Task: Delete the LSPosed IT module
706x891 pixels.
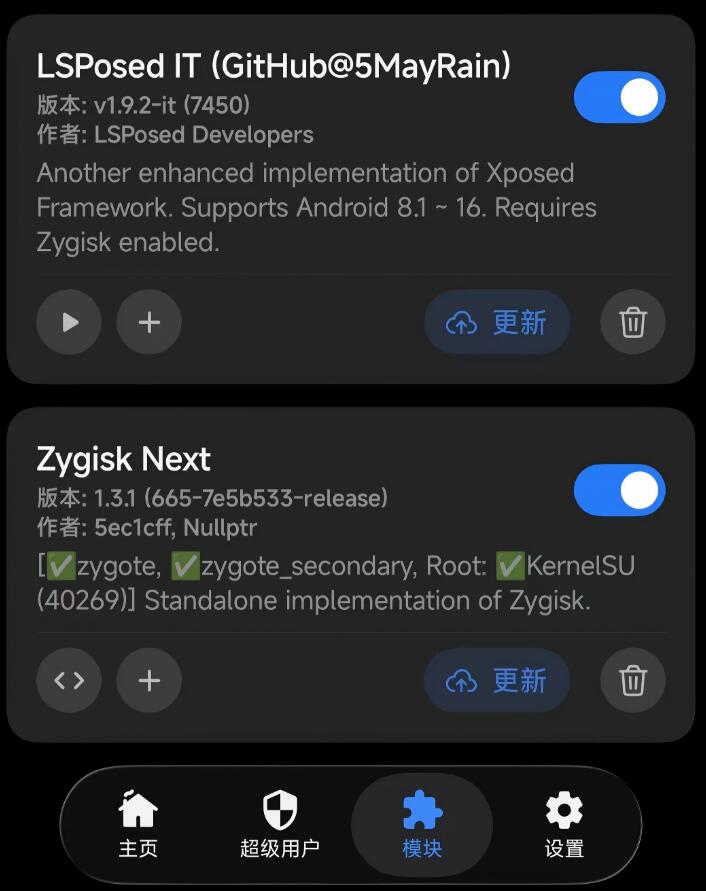Action: pyautogui.click(x=632, y=322)
